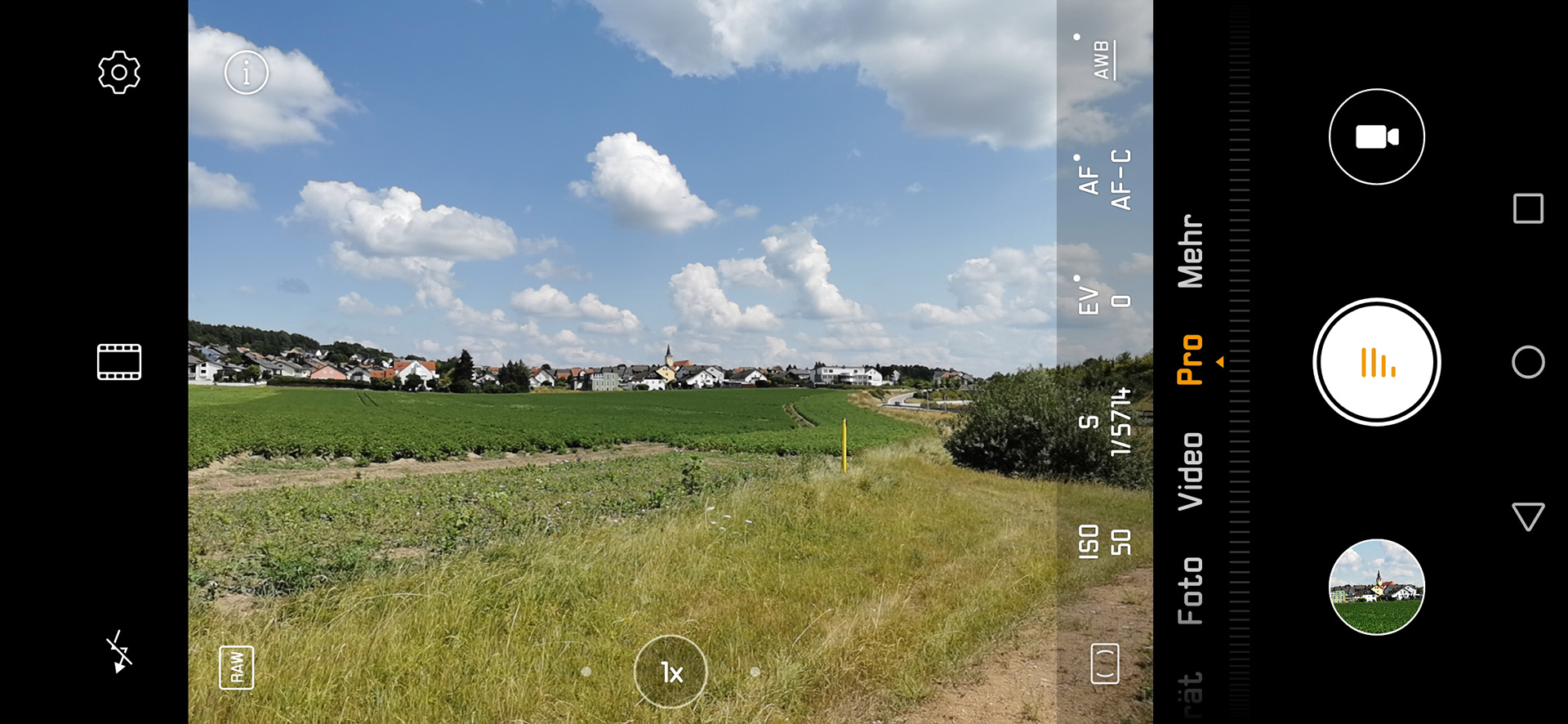Image resolution: width=1568 pixels, height=724 pixels.
Task: Set shutter speed 1/5714
Action: point(1105,421)
